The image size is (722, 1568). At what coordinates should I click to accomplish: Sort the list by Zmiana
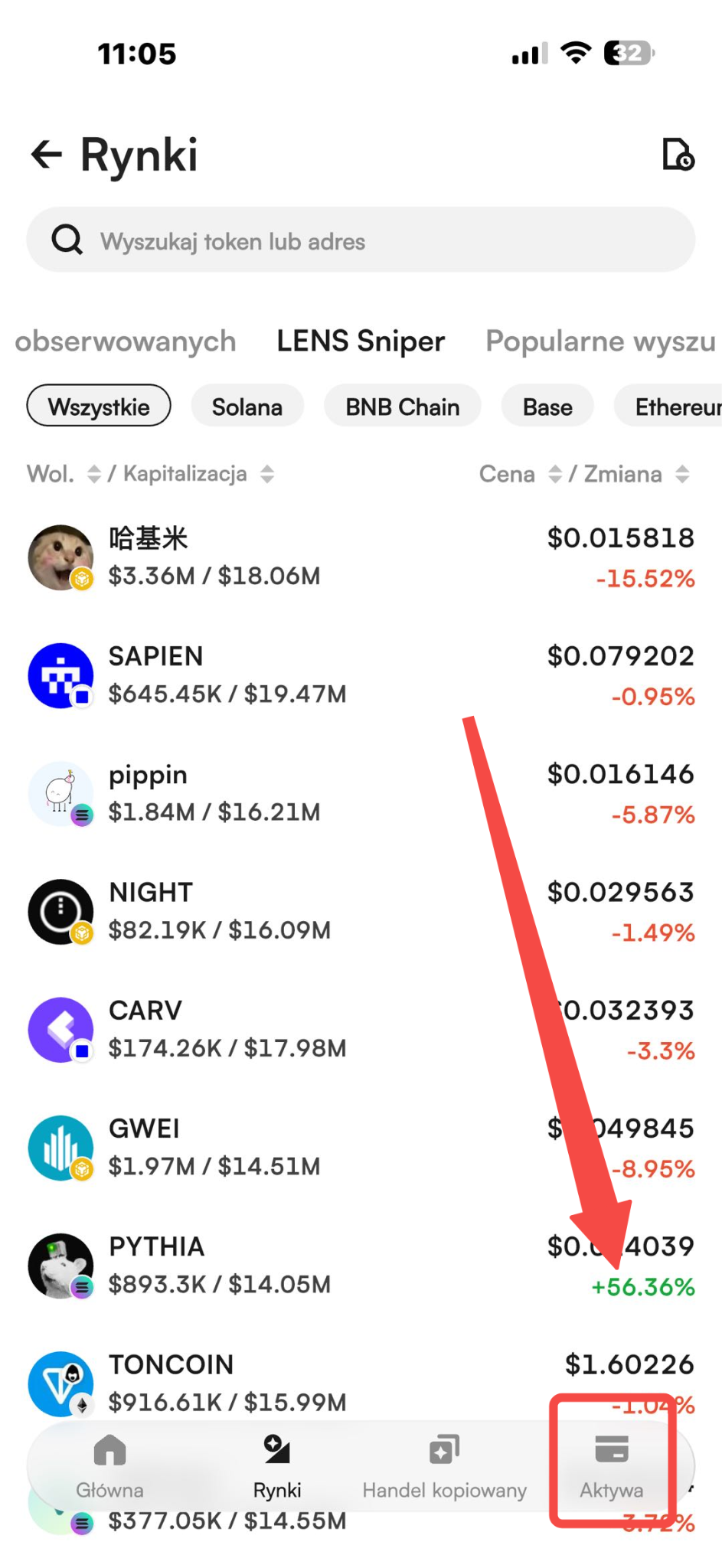[637, 474]
